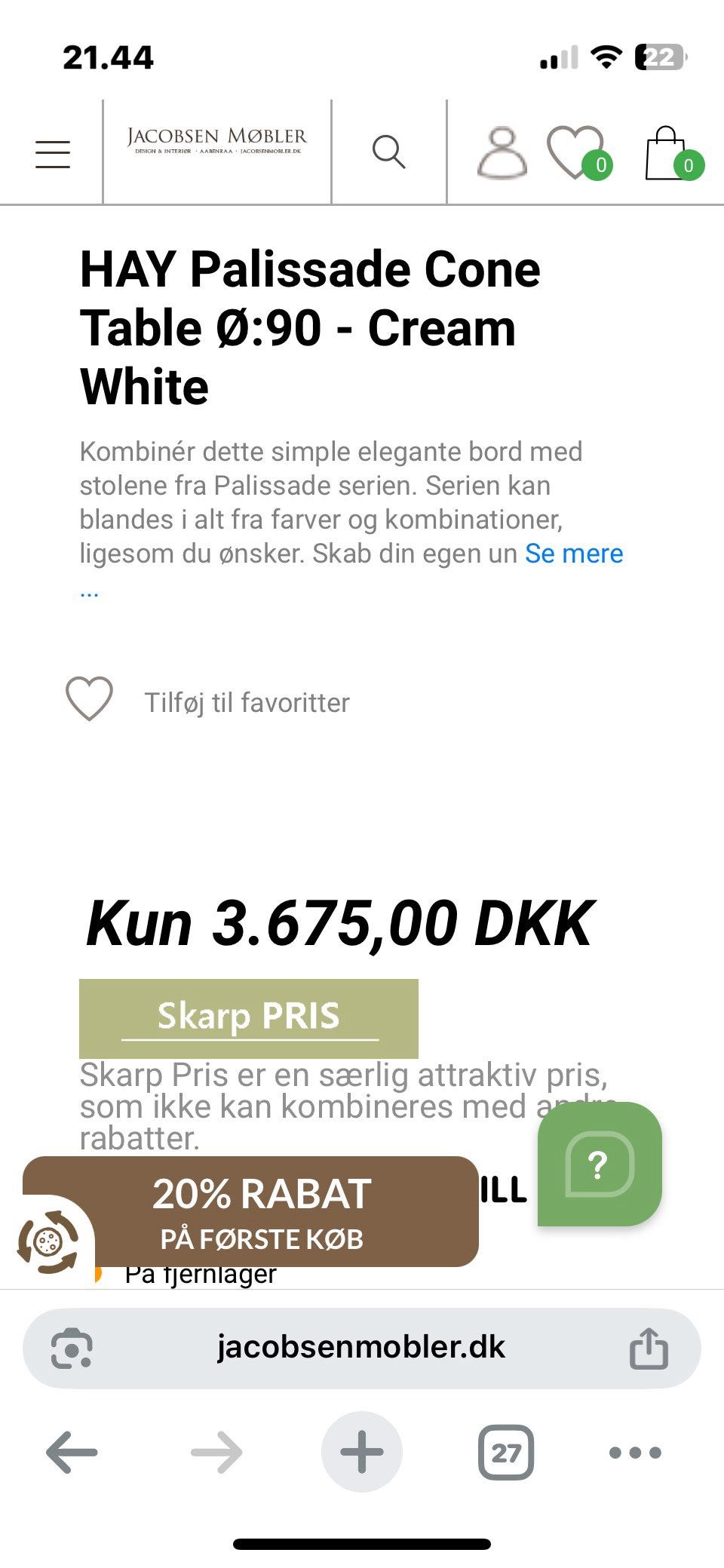This screenshot has height=1568, width=724.
Task: Open cookie settings icon
Action: (x=47, y=1241)
